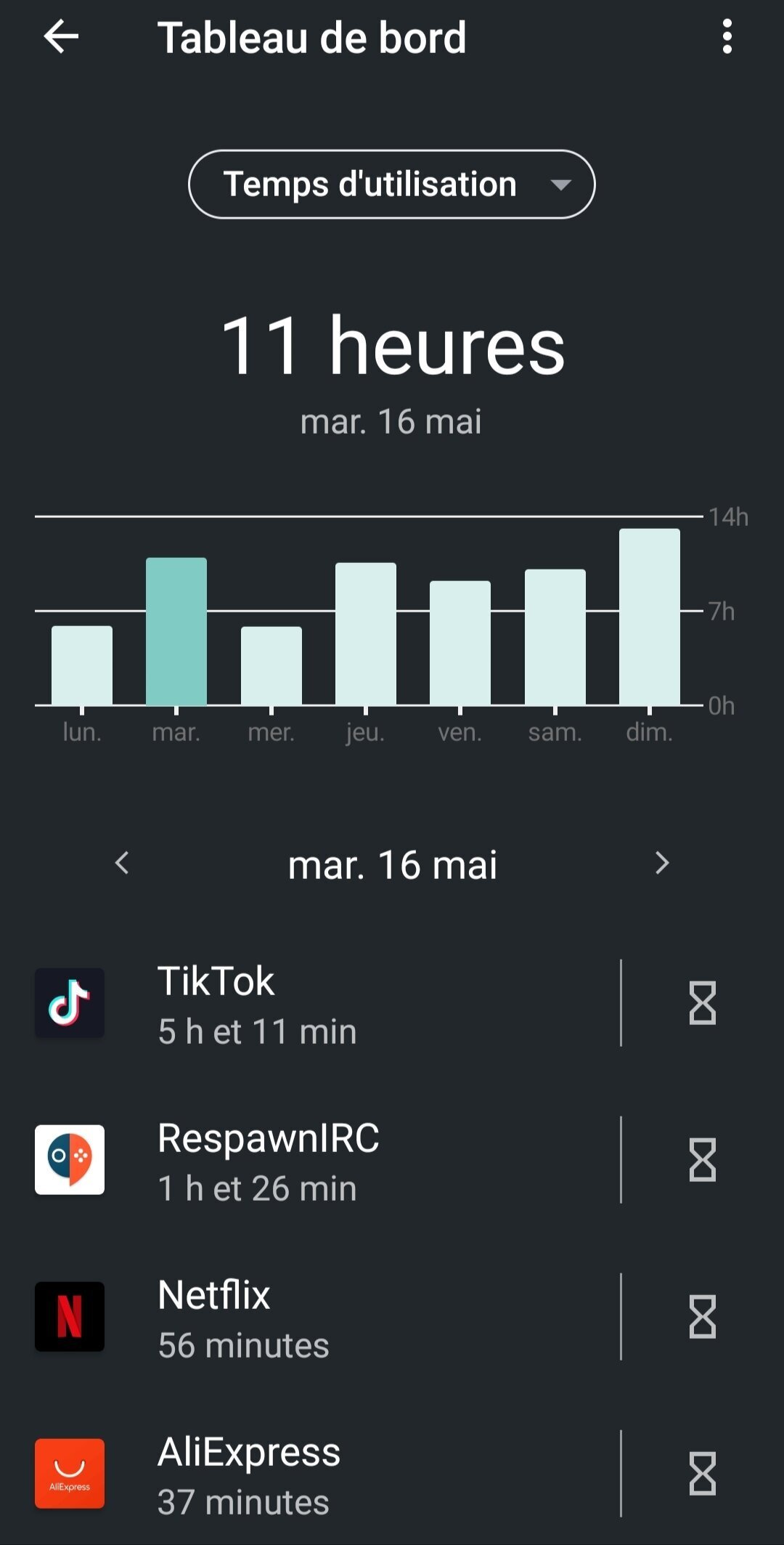Screen dimensions: 784x1545
Task: Set a timer for RespawnIRC
Action: [x=703, y=1160]
